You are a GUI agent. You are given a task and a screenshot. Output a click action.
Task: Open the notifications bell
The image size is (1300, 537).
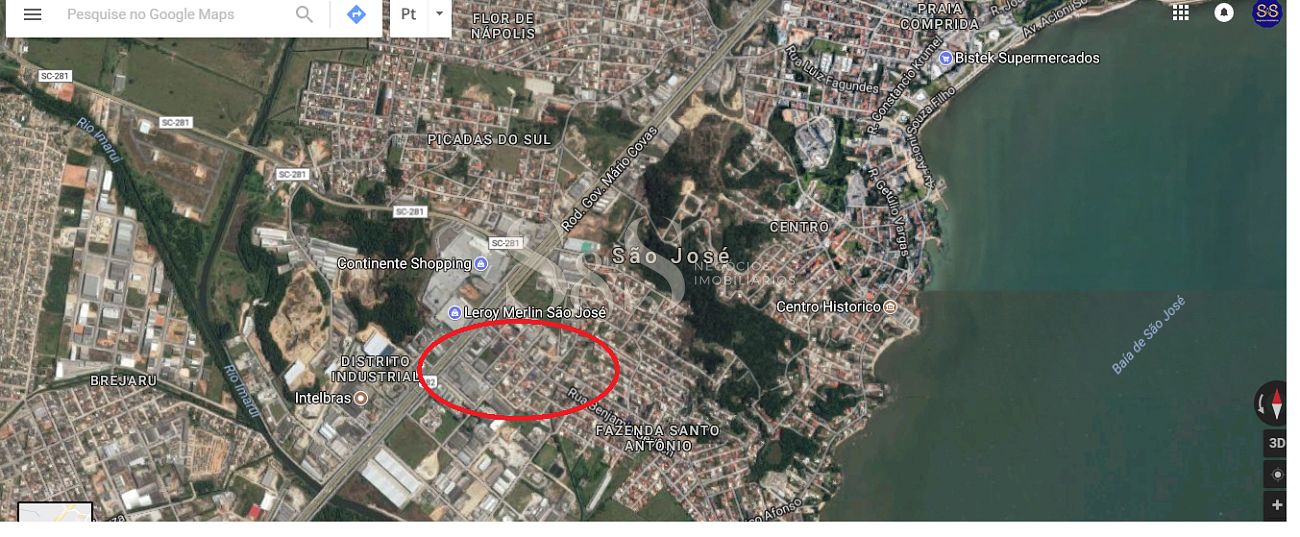(x=1224, y=12)
